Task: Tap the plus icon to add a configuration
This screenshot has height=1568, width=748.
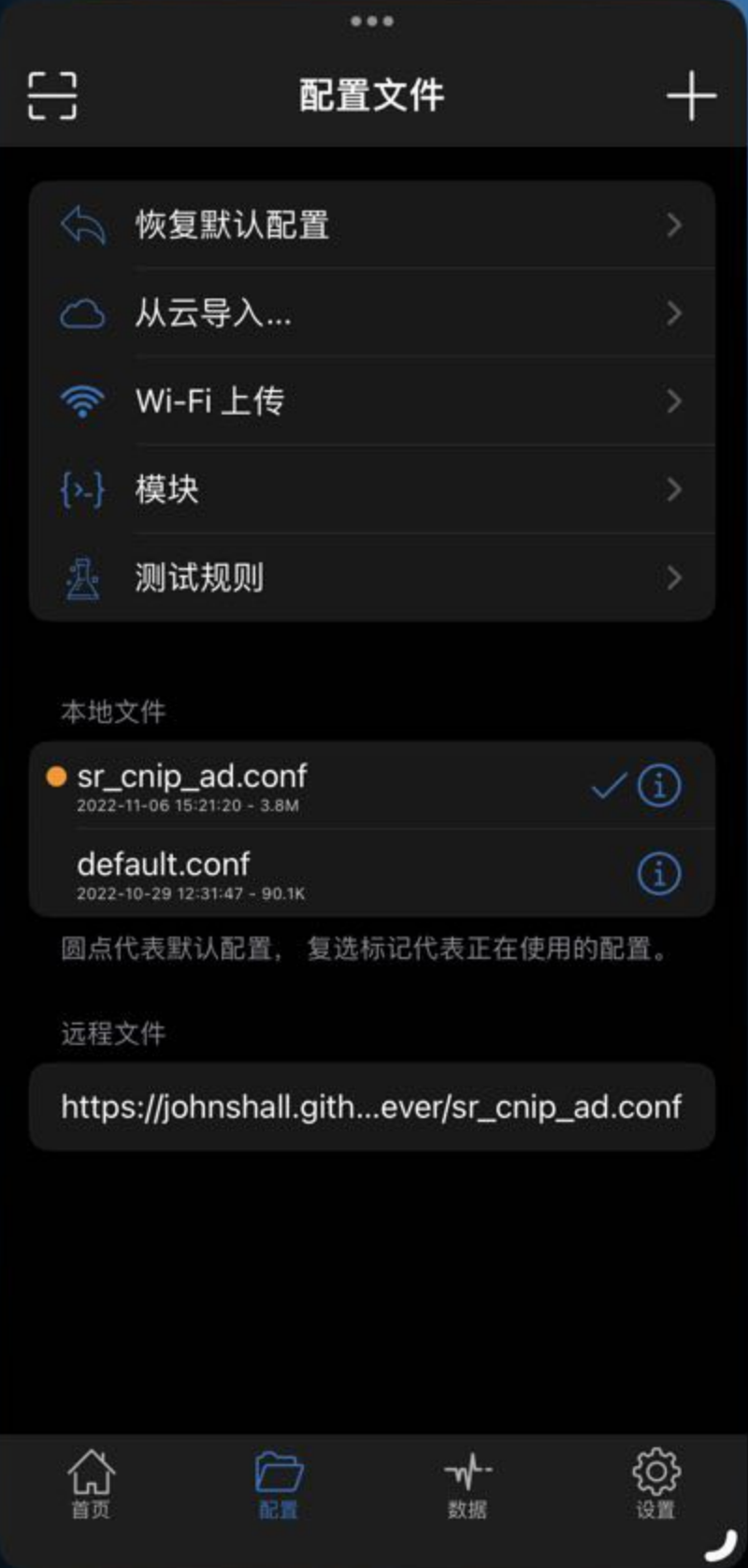Action: point(692,96)
